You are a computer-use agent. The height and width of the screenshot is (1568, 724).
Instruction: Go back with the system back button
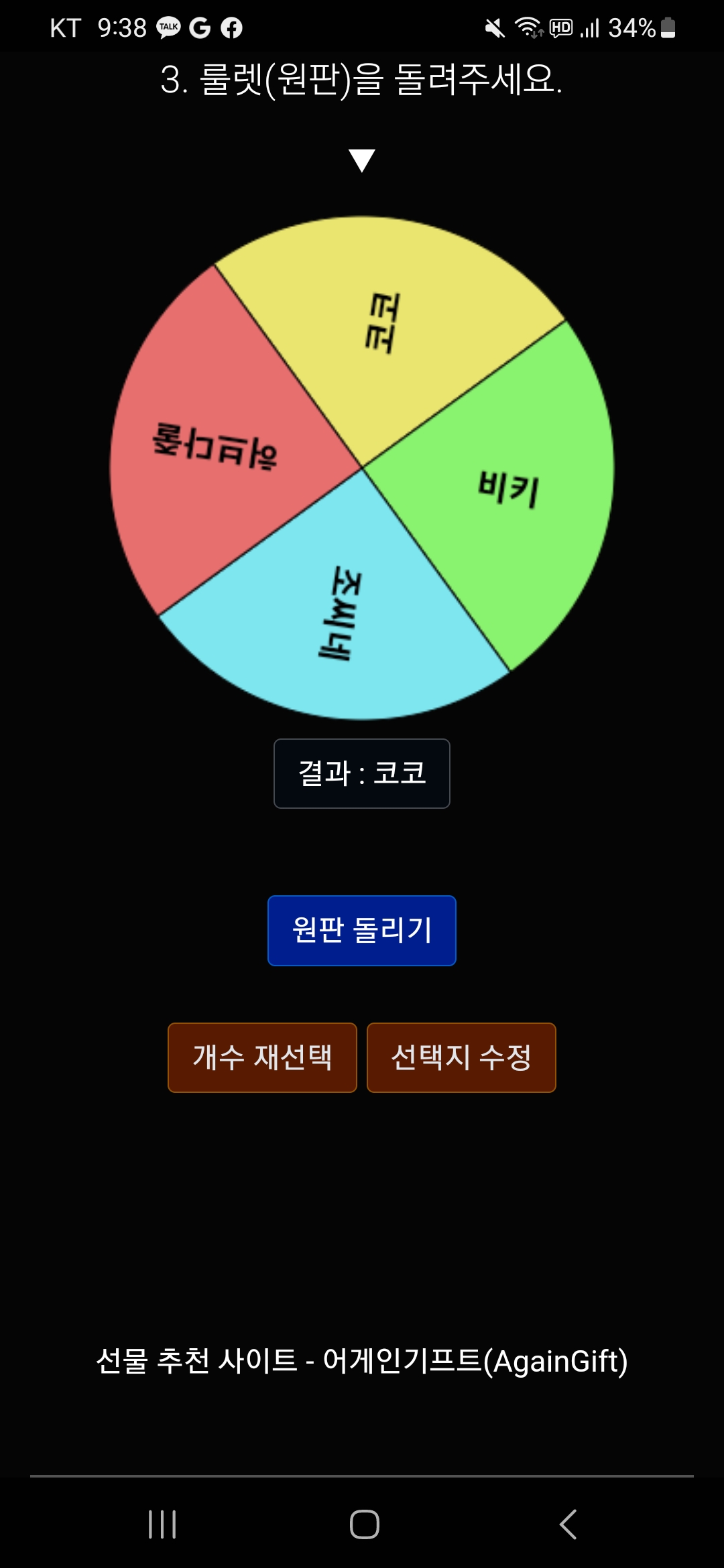point(568,1524)
